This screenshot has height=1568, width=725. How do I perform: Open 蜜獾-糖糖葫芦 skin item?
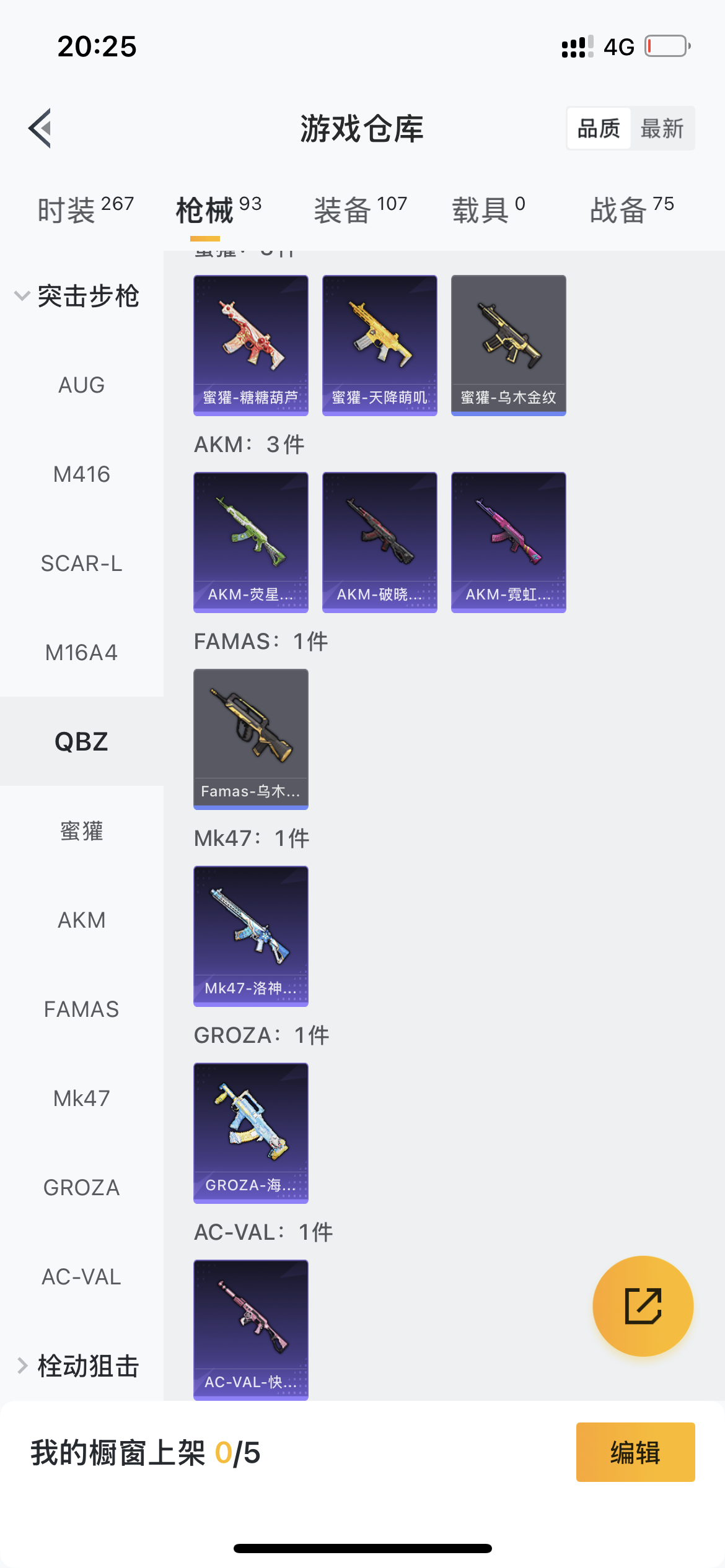[251, 345]
